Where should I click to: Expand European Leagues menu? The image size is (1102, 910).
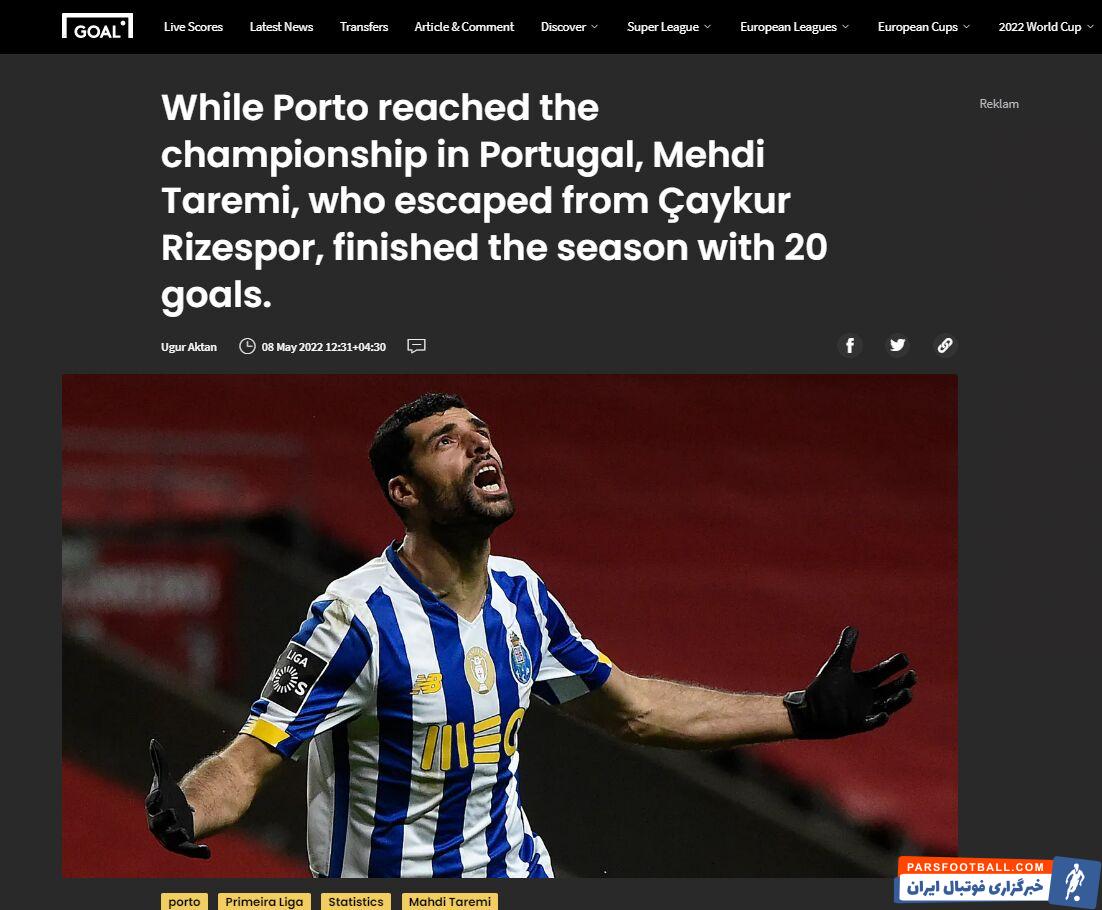[x=794, y=27]
